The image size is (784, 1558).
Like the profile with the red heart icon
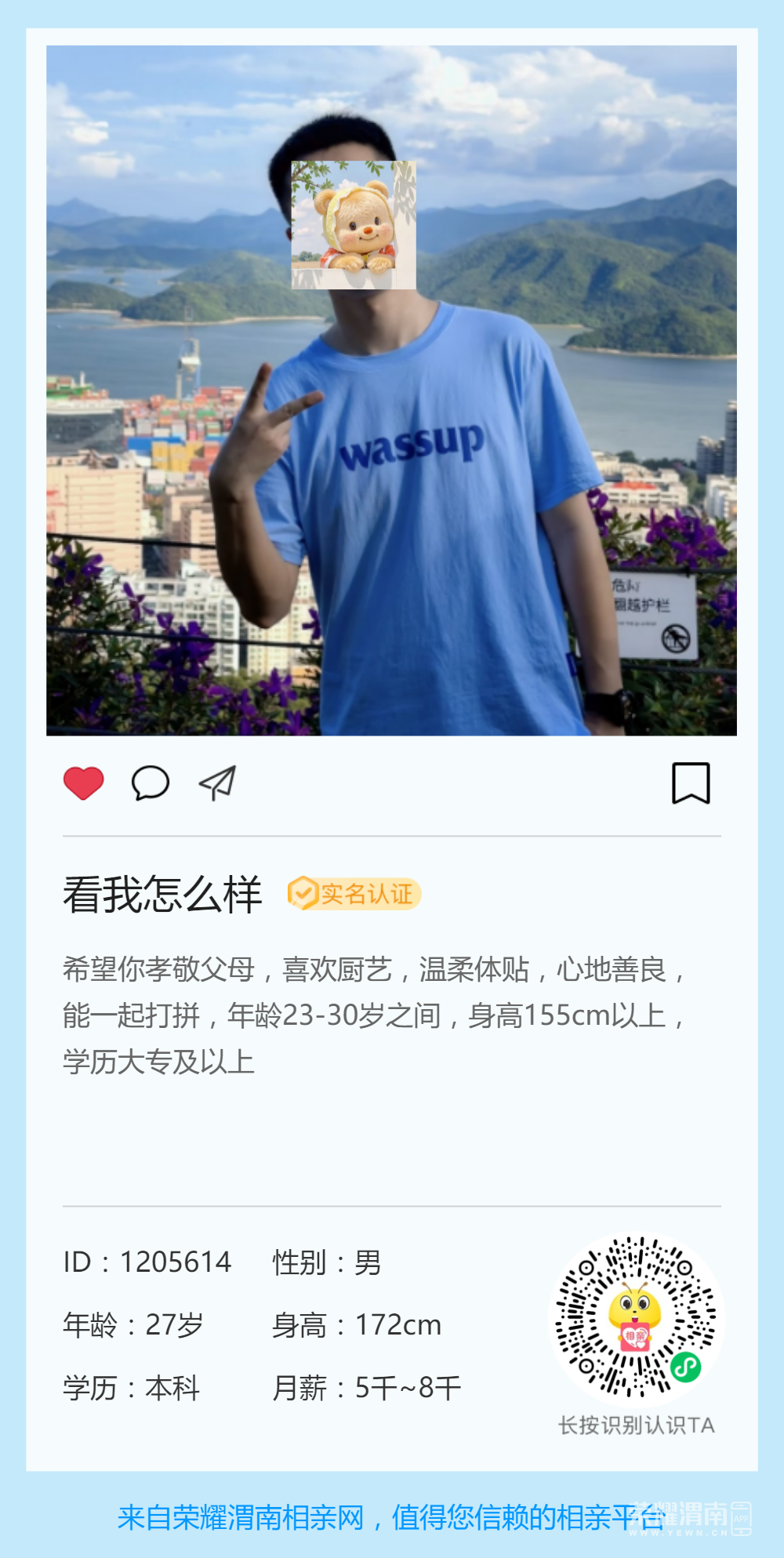82,781
